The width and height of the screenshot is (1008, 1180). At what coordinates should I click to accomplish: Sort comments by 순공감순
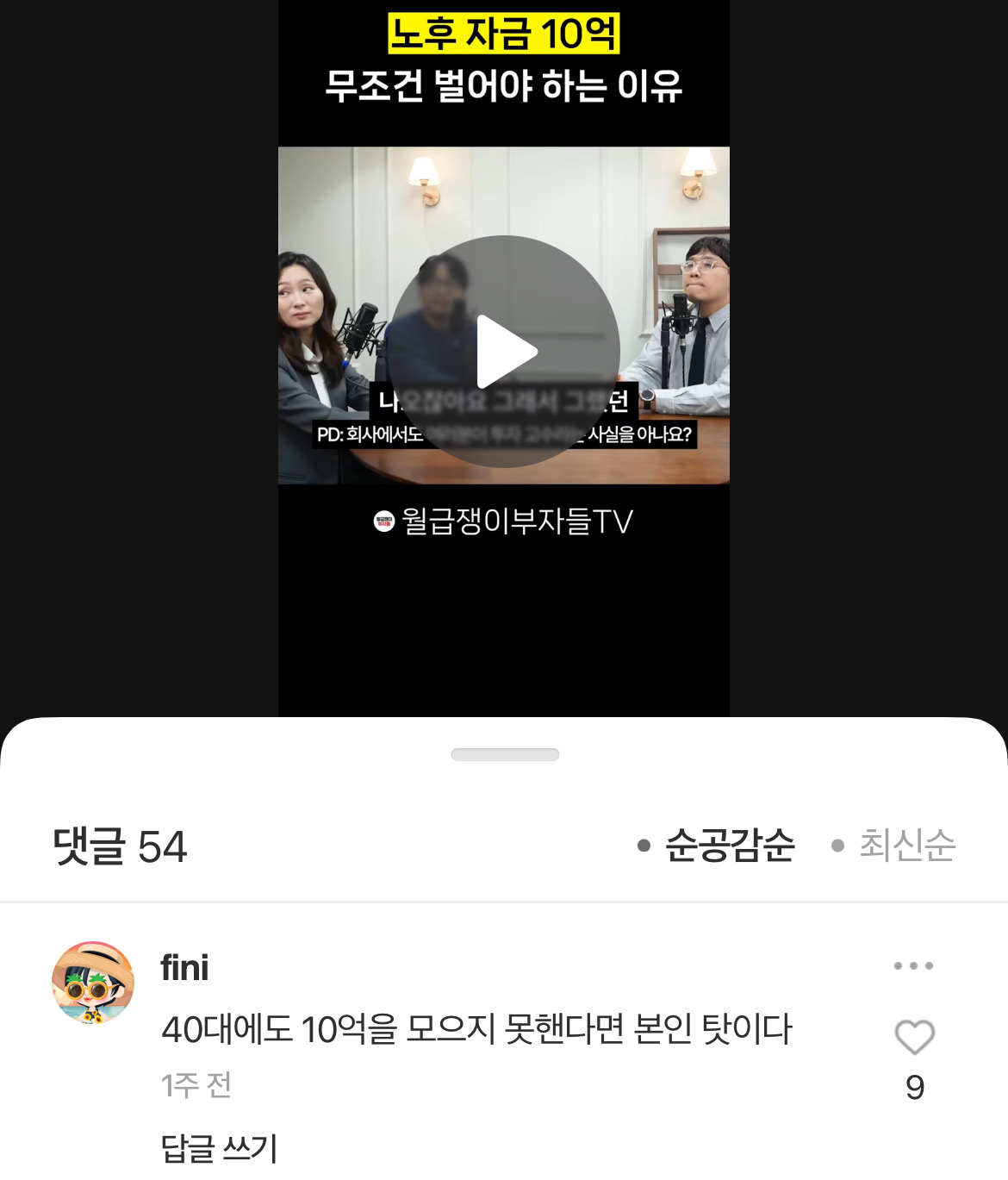pyautogui.click(x=729, y=845)
